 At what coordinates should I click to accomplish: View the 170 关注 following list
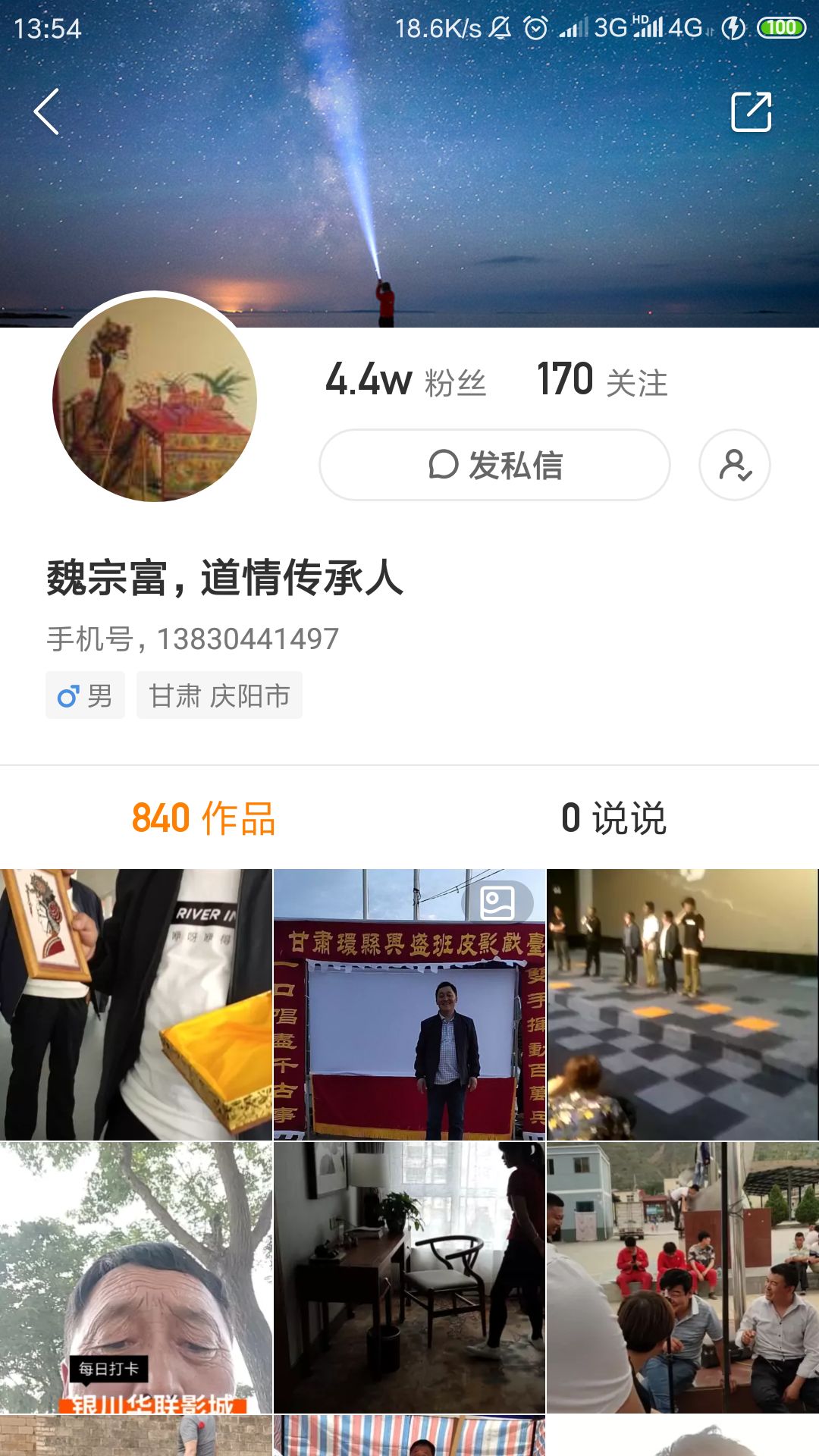pos(602,380)
